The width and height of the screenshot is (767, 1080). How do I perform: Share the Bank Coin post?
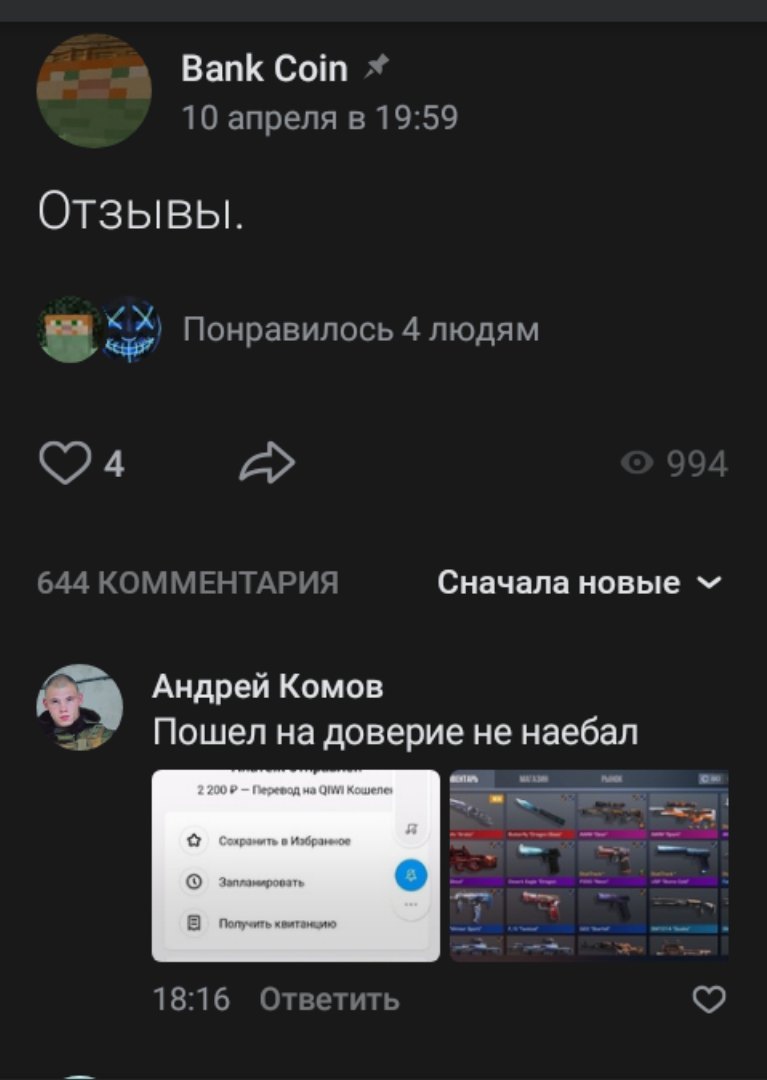268,464
